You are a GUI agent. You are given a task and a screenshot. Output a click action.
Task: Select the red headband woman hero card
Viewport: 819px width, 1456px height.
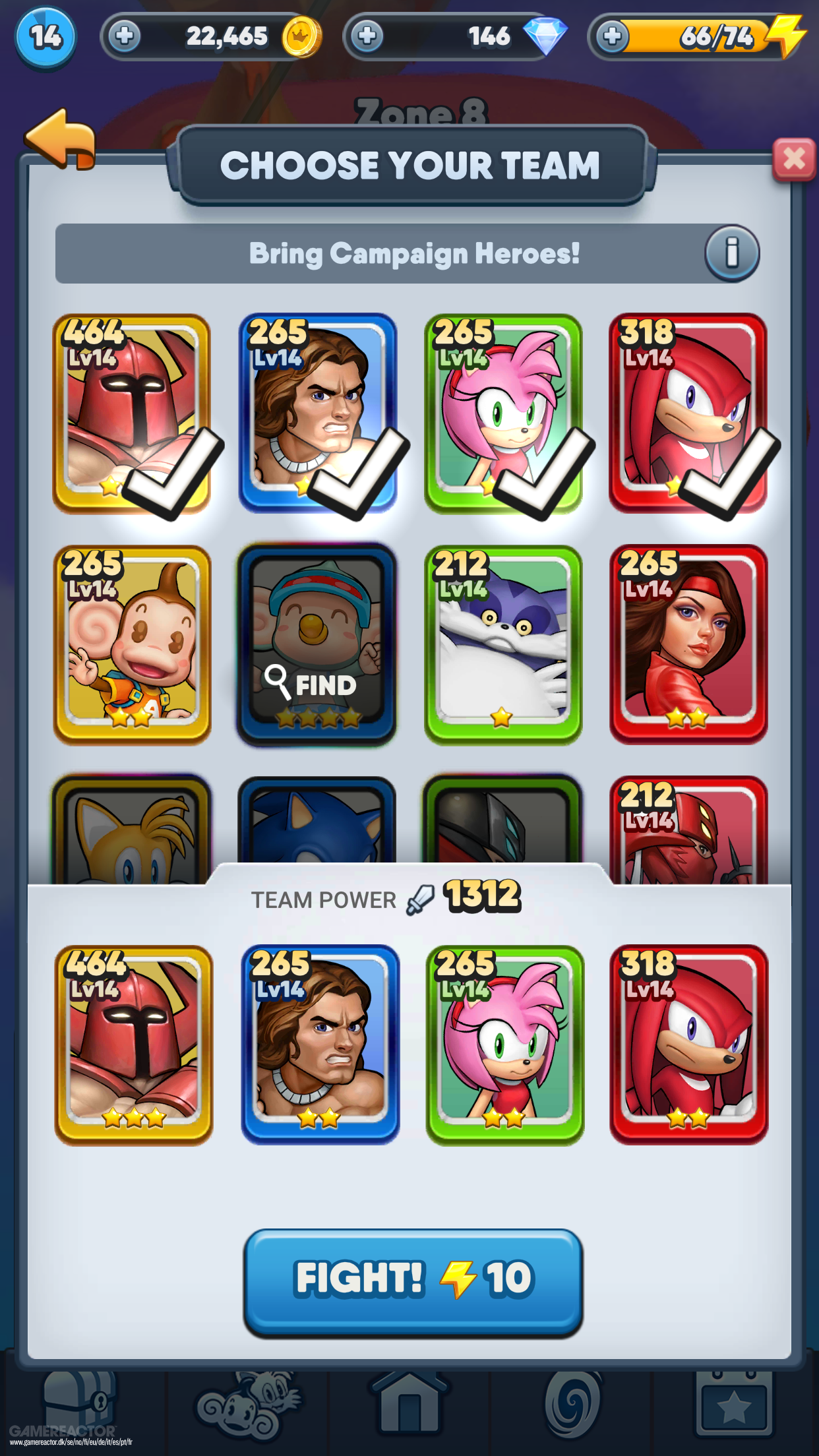click(x=688, y=644)
